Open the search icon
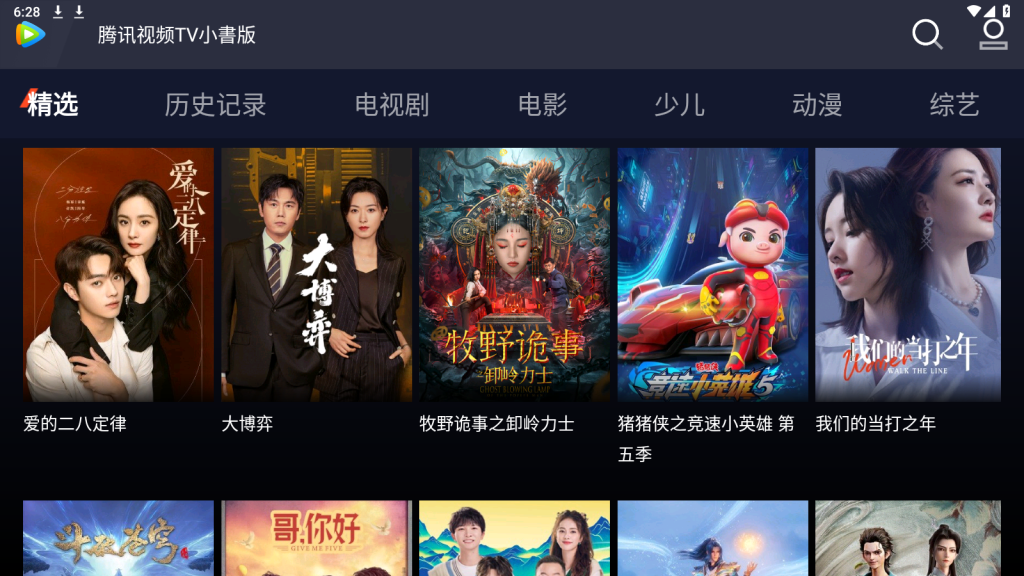This screenshot has width=1024, height=576. 927,34
